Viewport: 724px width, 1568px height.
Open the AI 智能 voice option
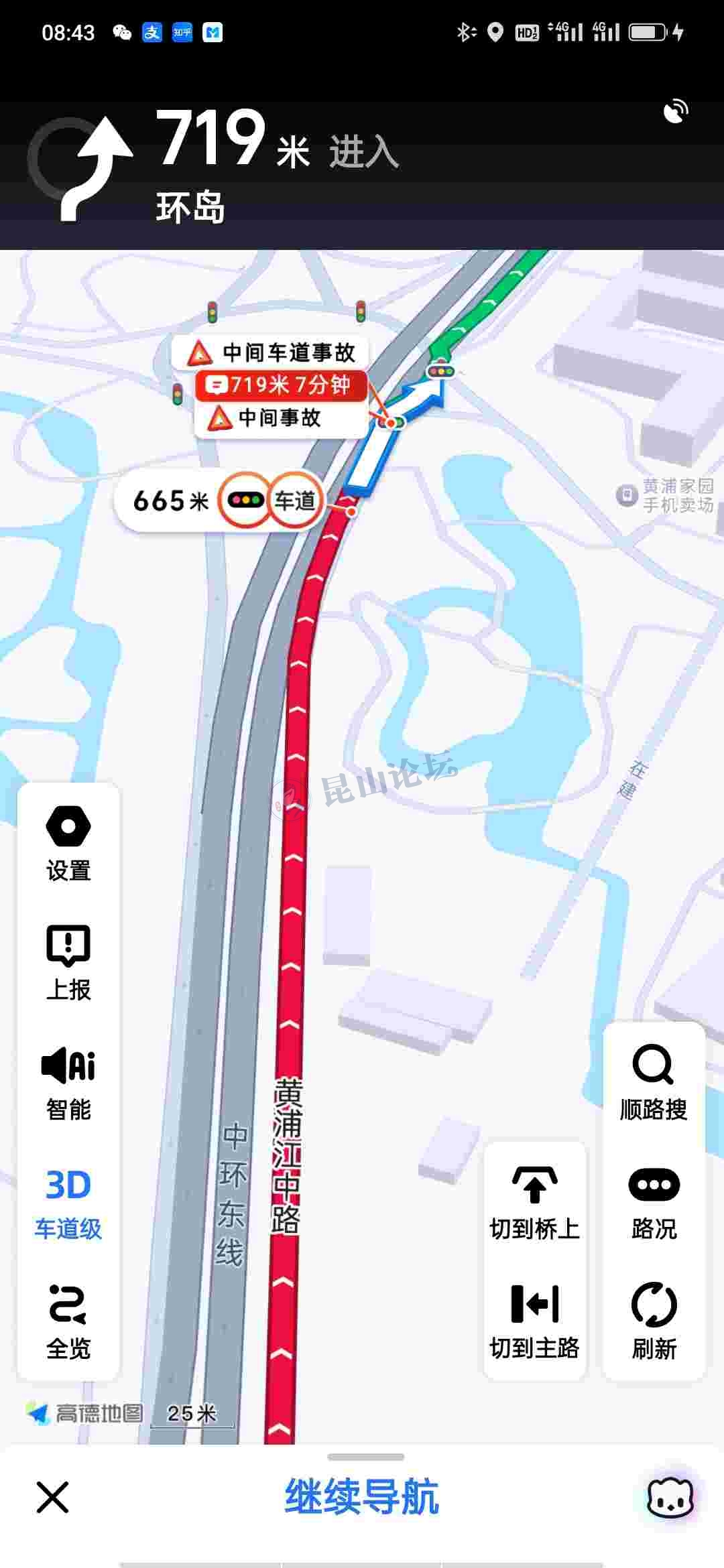pos(68,1082)
